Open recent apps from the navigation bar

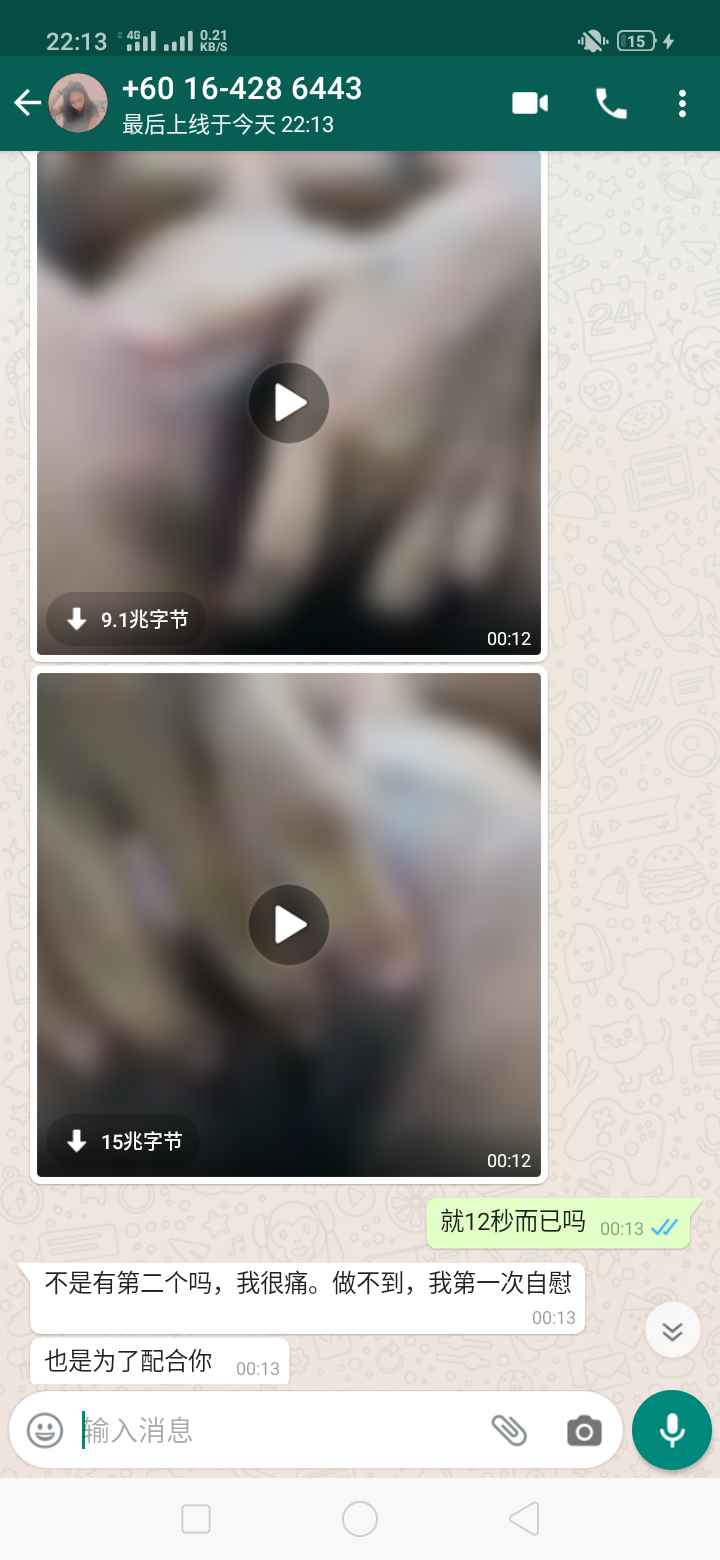196,1519
